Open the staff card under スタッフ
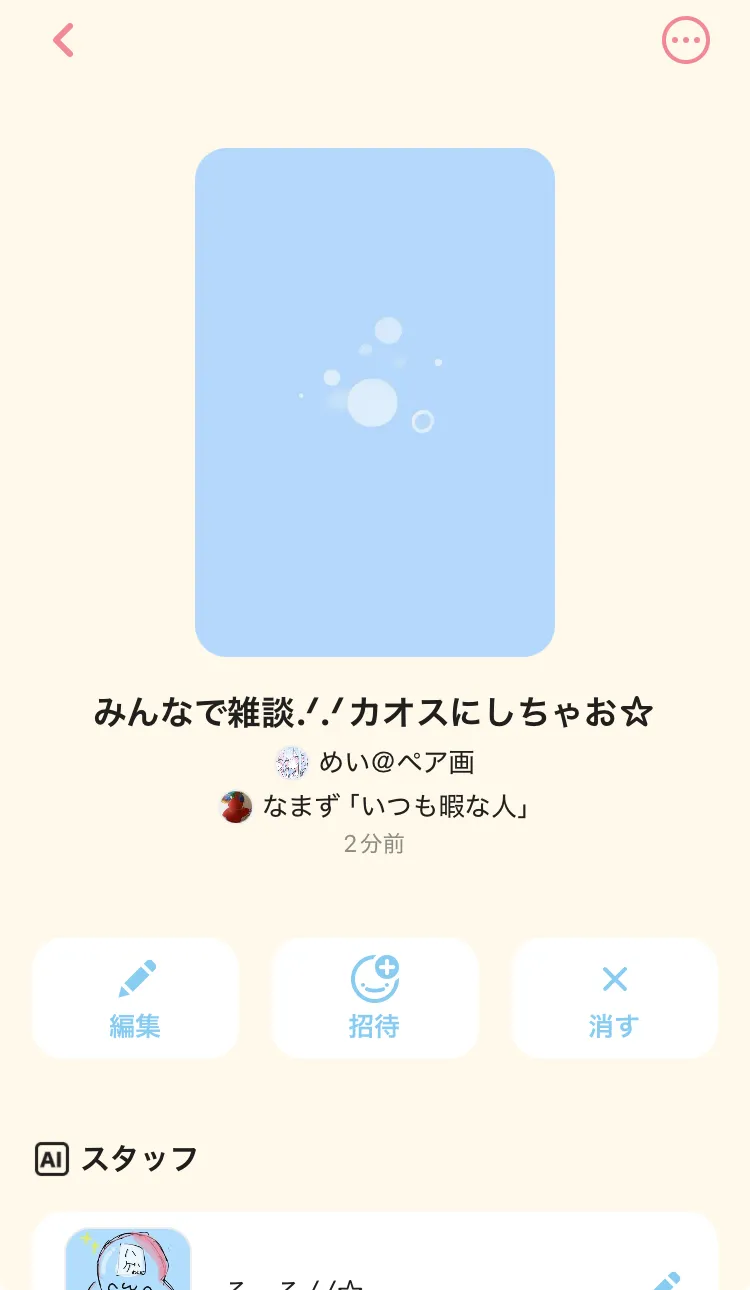The image size is (750, 1290). coord(375,1258)
